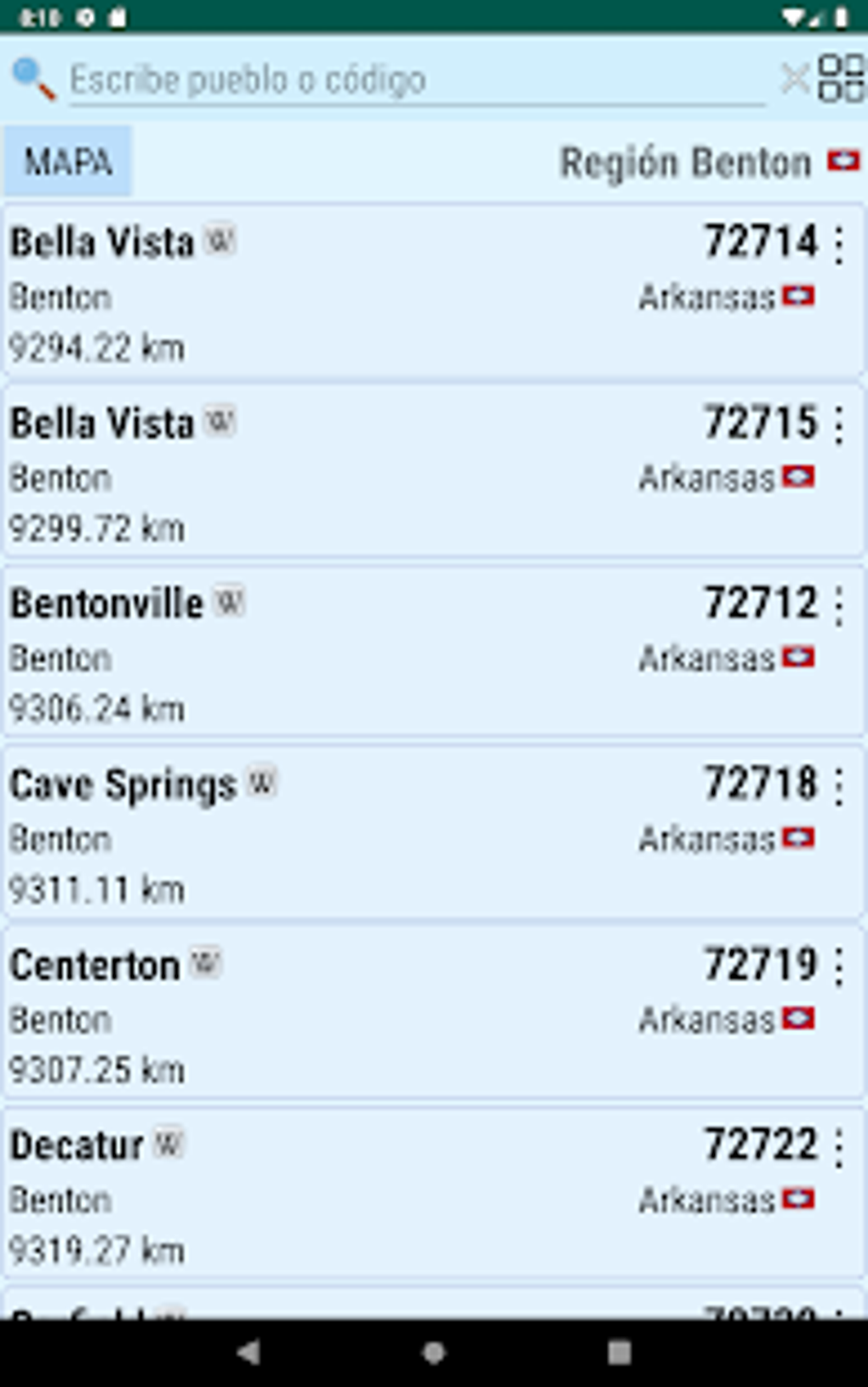868x1387 pixels.
Task: Return home via system home button
Action: [434, 1352]
